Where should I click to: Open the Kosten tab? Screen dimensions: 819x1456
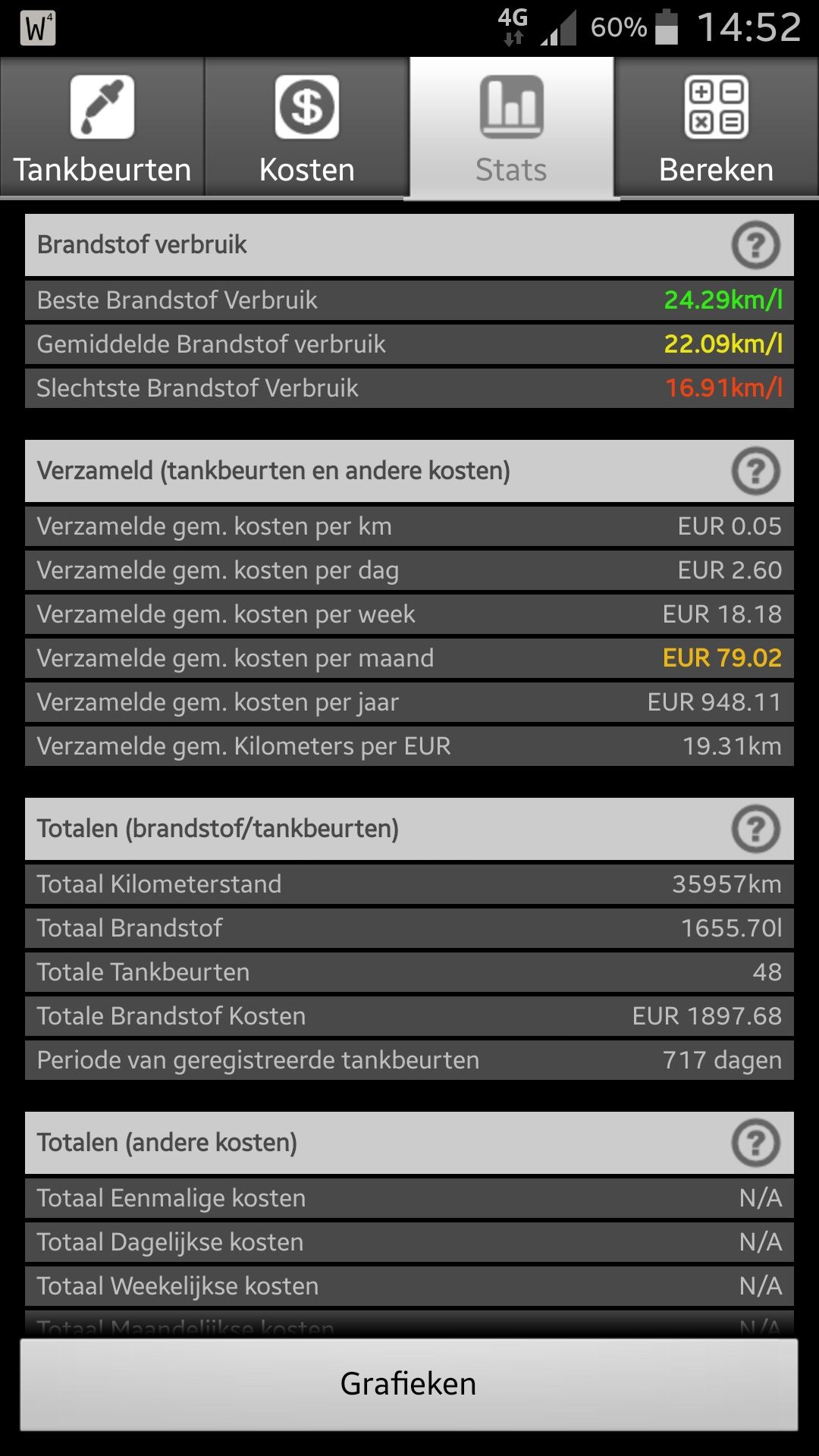pos(307,129)
